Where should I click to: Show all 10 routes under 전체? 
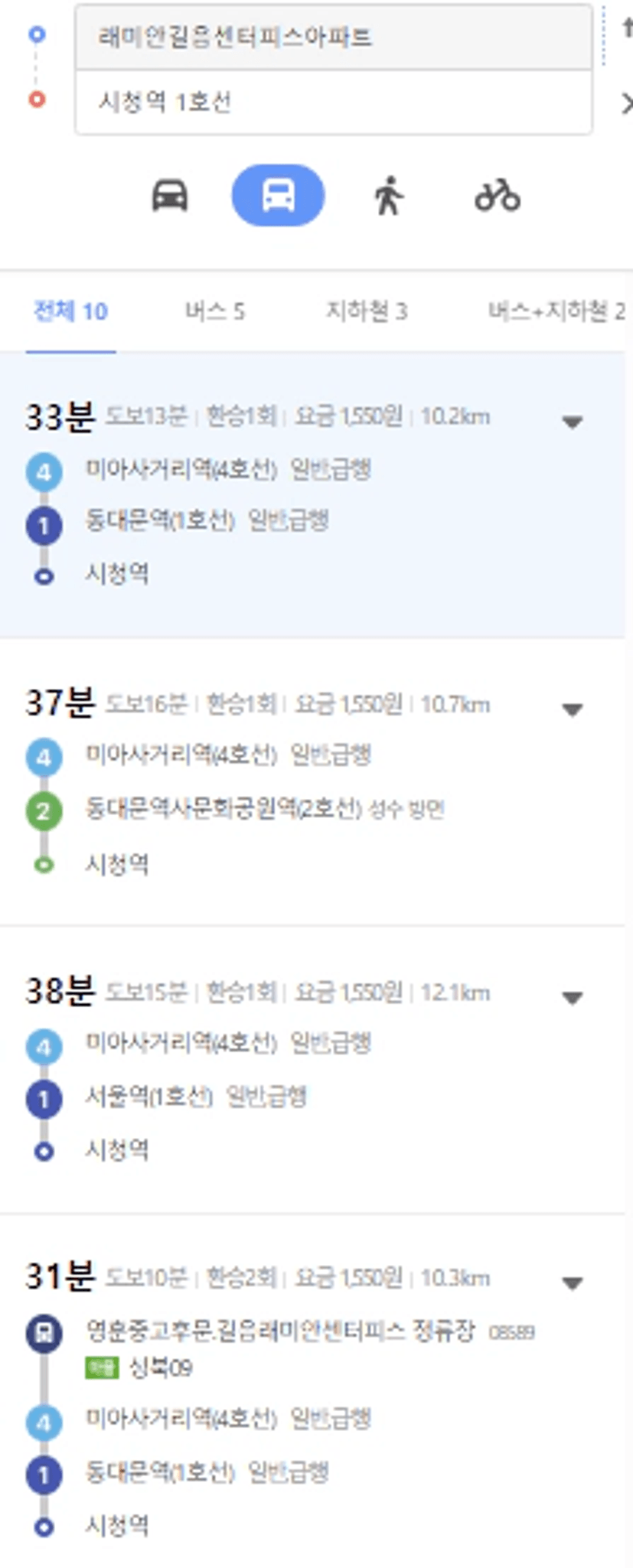click(x=70, y=311)
